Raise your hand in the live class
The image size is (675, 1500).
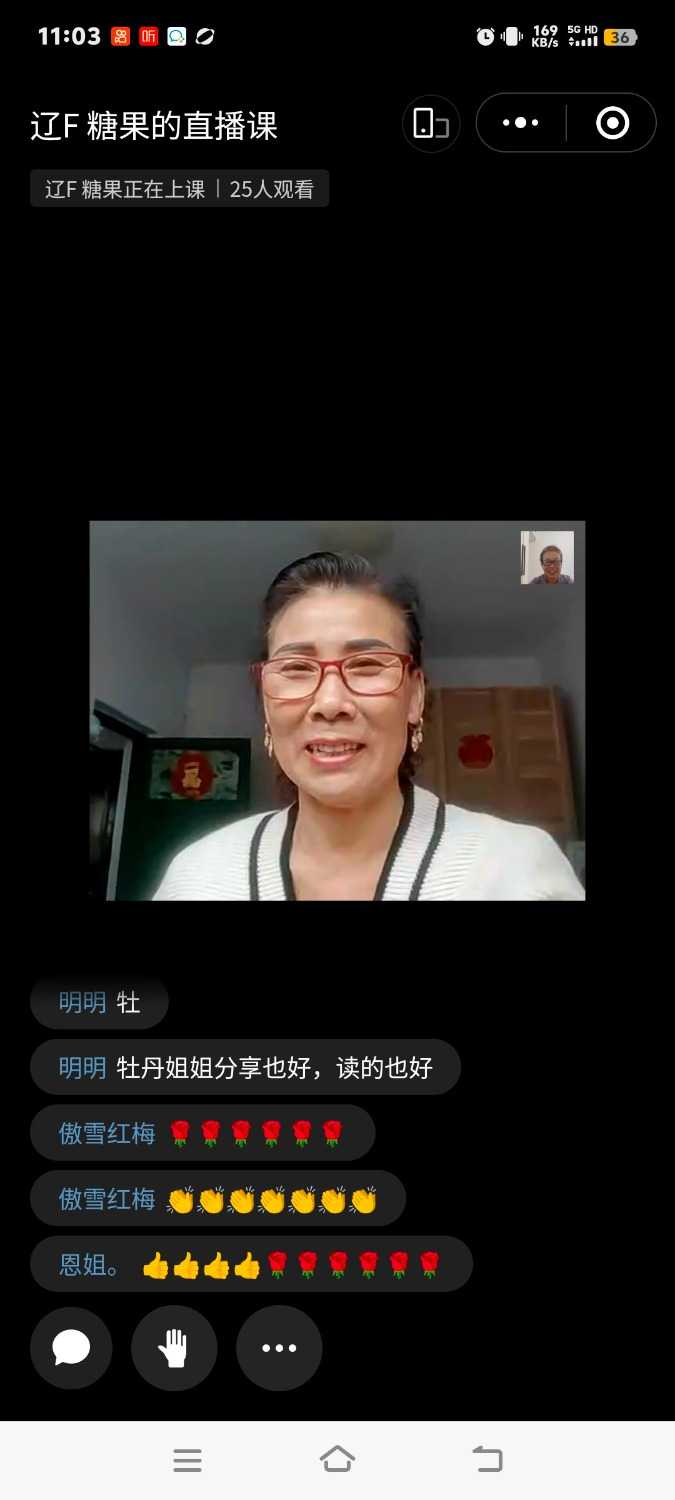(x=174, y=1348)
